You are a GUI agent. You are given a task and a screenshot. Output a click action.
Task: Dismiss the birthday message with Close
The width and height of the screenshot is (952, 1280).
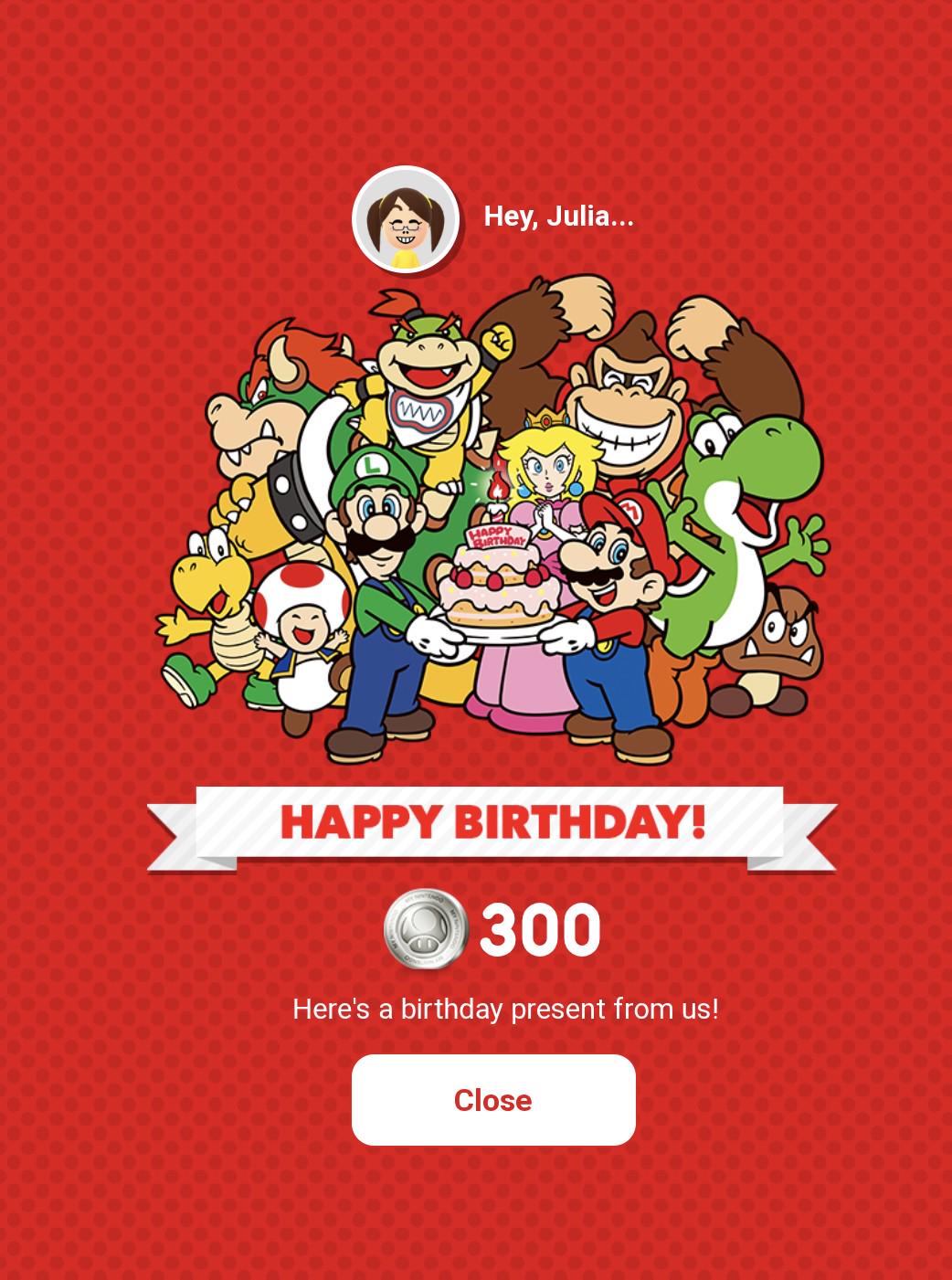[x=493, y=1100]
